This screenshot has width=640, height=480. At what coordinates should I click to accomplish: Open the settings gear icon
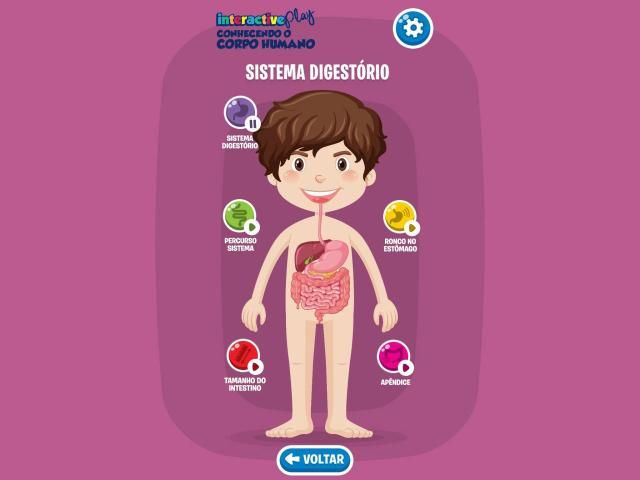[413, 28]
